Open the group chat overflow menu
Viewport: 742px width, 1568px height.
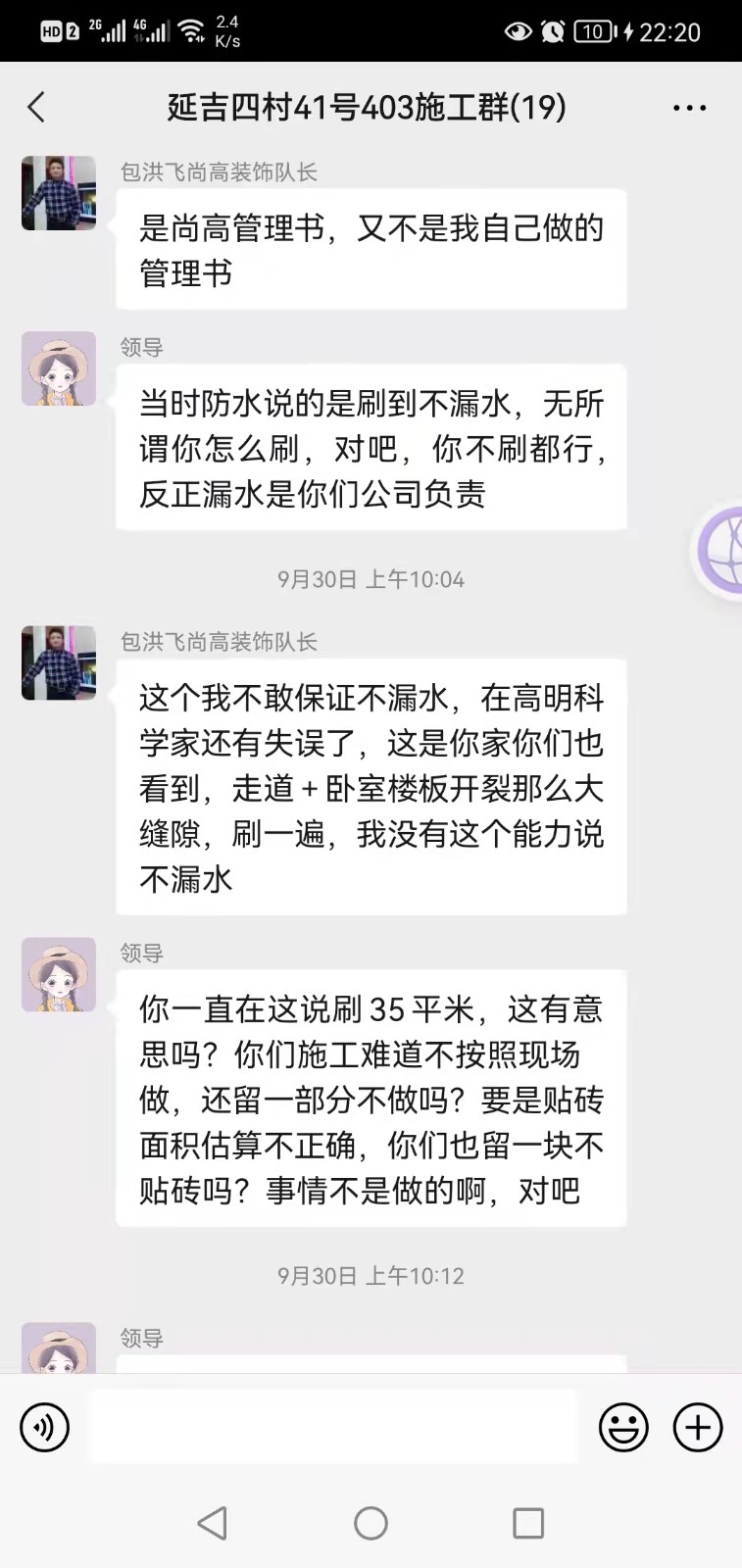point(689,108)
